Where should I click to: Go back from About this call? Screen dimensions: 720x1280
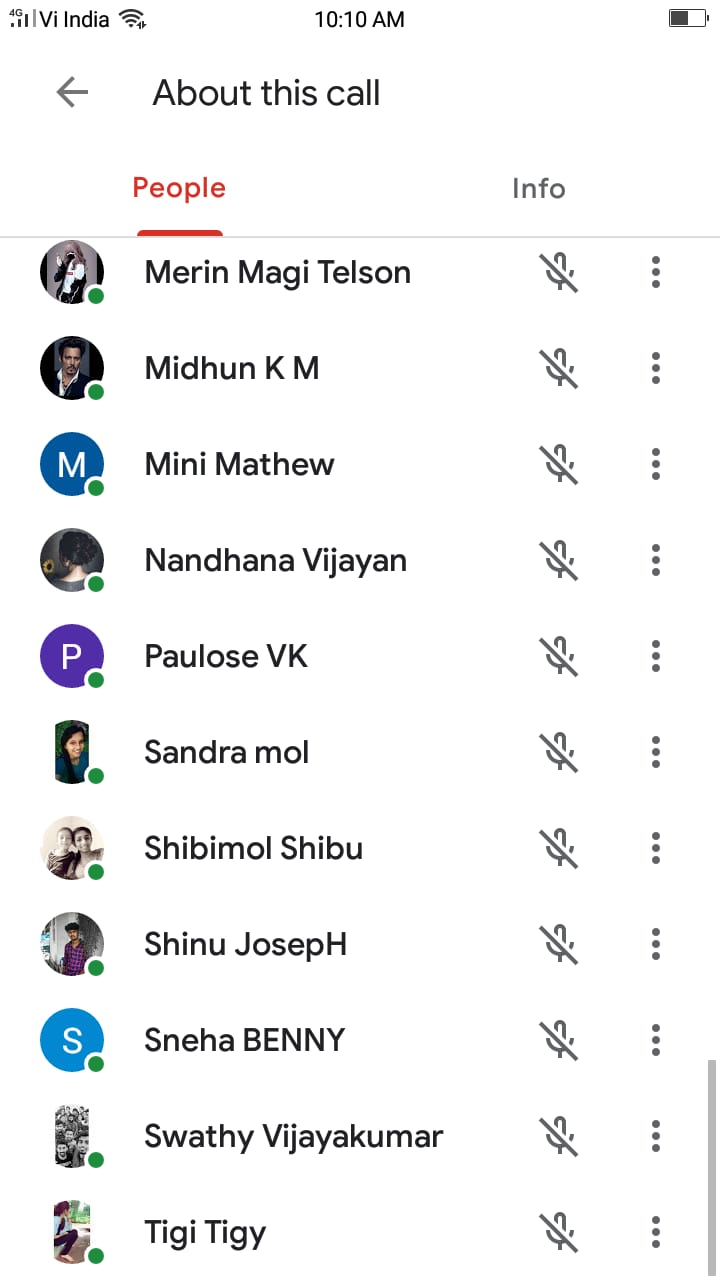[72, 93]
